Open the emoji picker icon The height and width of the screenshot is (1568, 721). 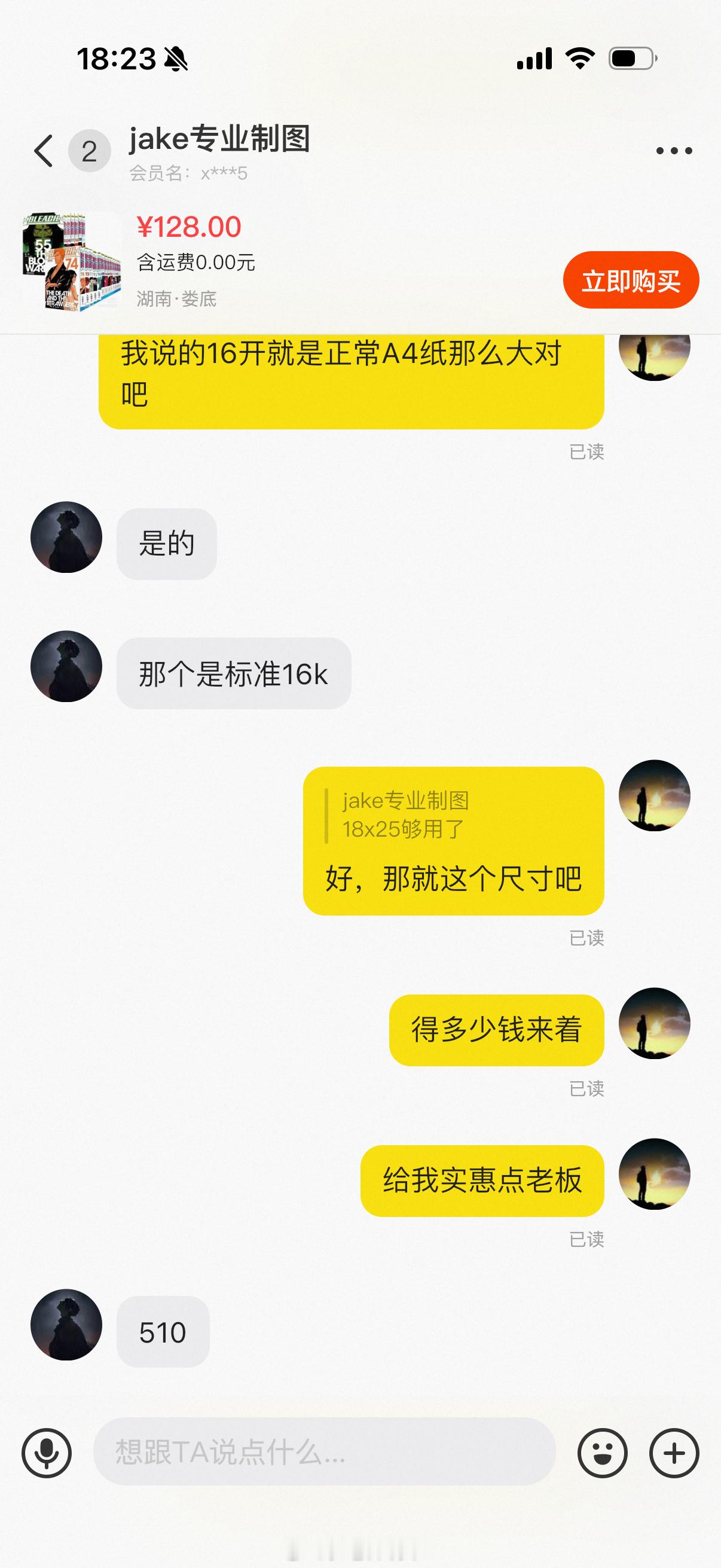602,1453
